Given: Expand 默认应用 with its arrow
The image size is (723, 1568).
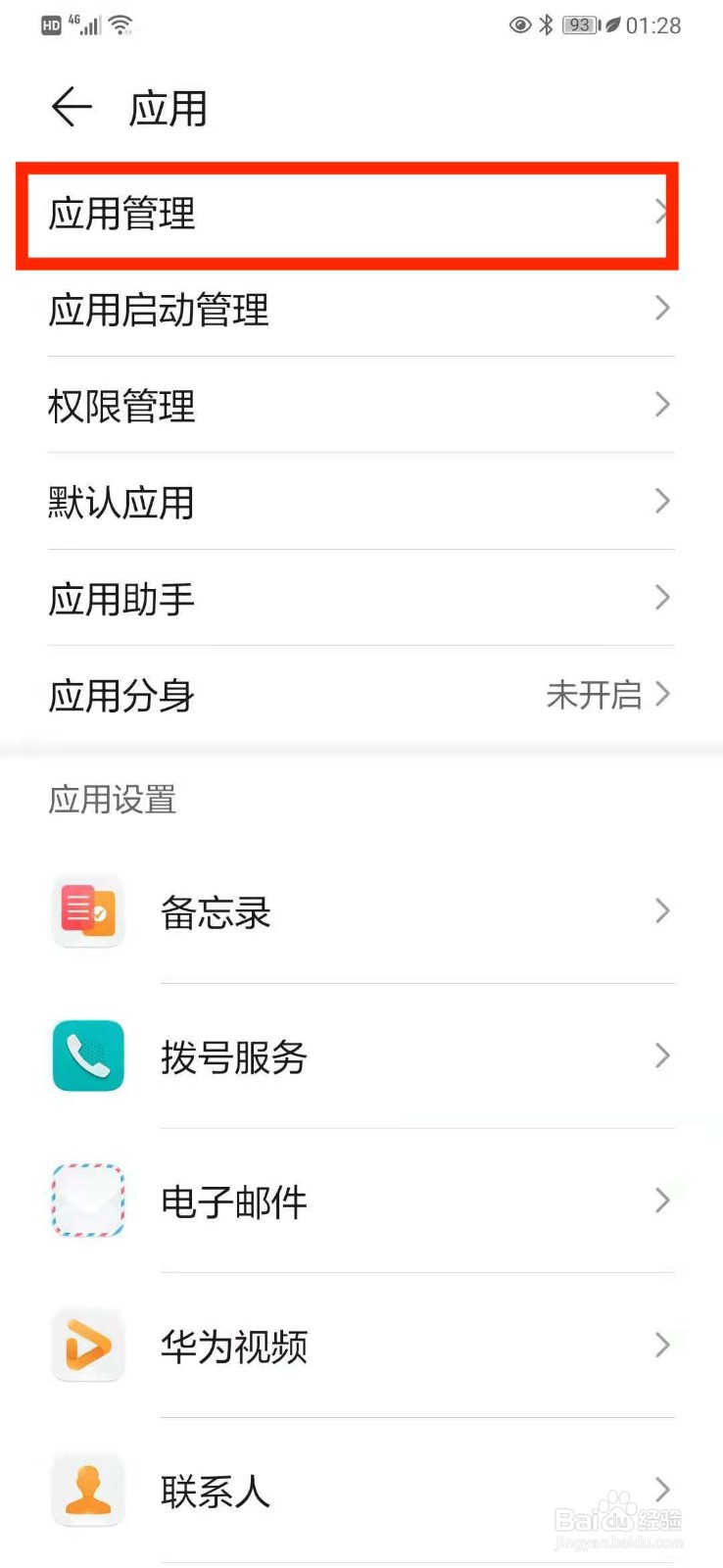Looking at the screenshot, I should [x=661, y=501].
